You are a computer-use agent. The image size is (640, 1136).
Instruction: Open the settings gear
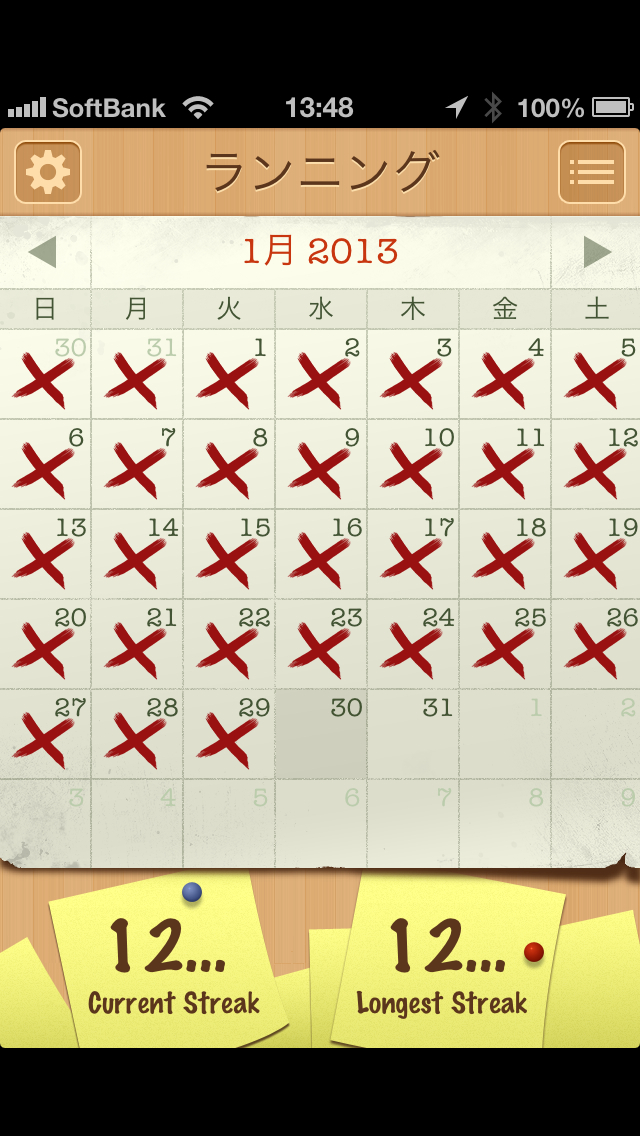(48, 172)
